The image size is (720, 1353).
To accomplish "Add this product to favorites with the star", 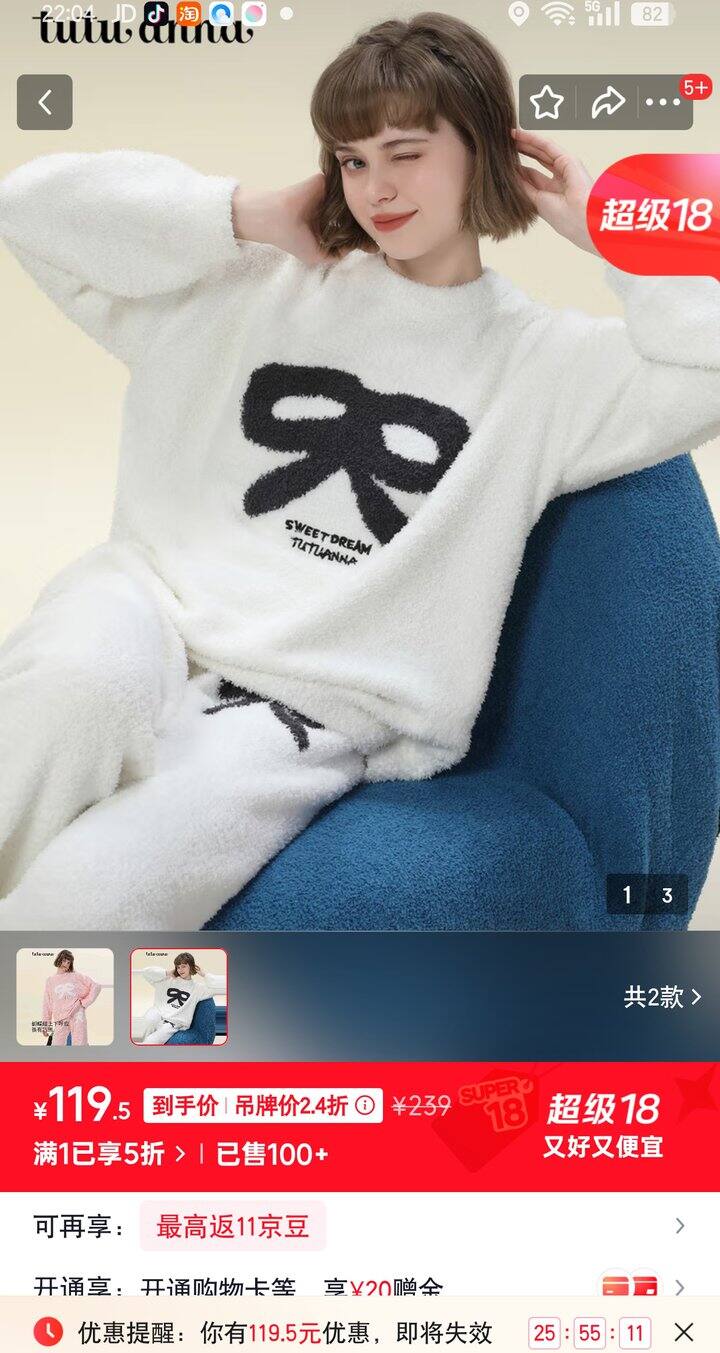I will [x=547, y=102].
